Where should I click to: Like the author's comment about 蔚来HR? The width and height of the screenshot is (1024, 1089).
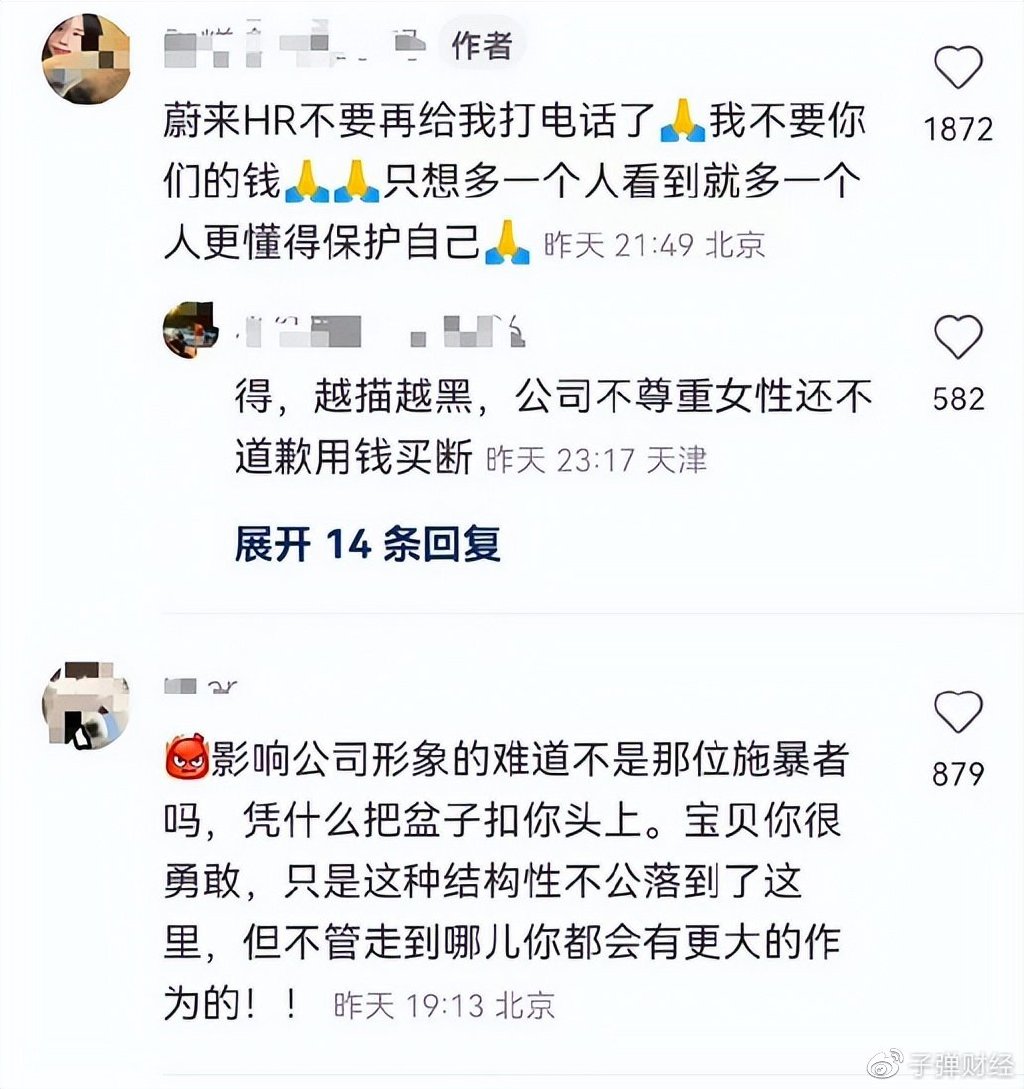point(957,69)
